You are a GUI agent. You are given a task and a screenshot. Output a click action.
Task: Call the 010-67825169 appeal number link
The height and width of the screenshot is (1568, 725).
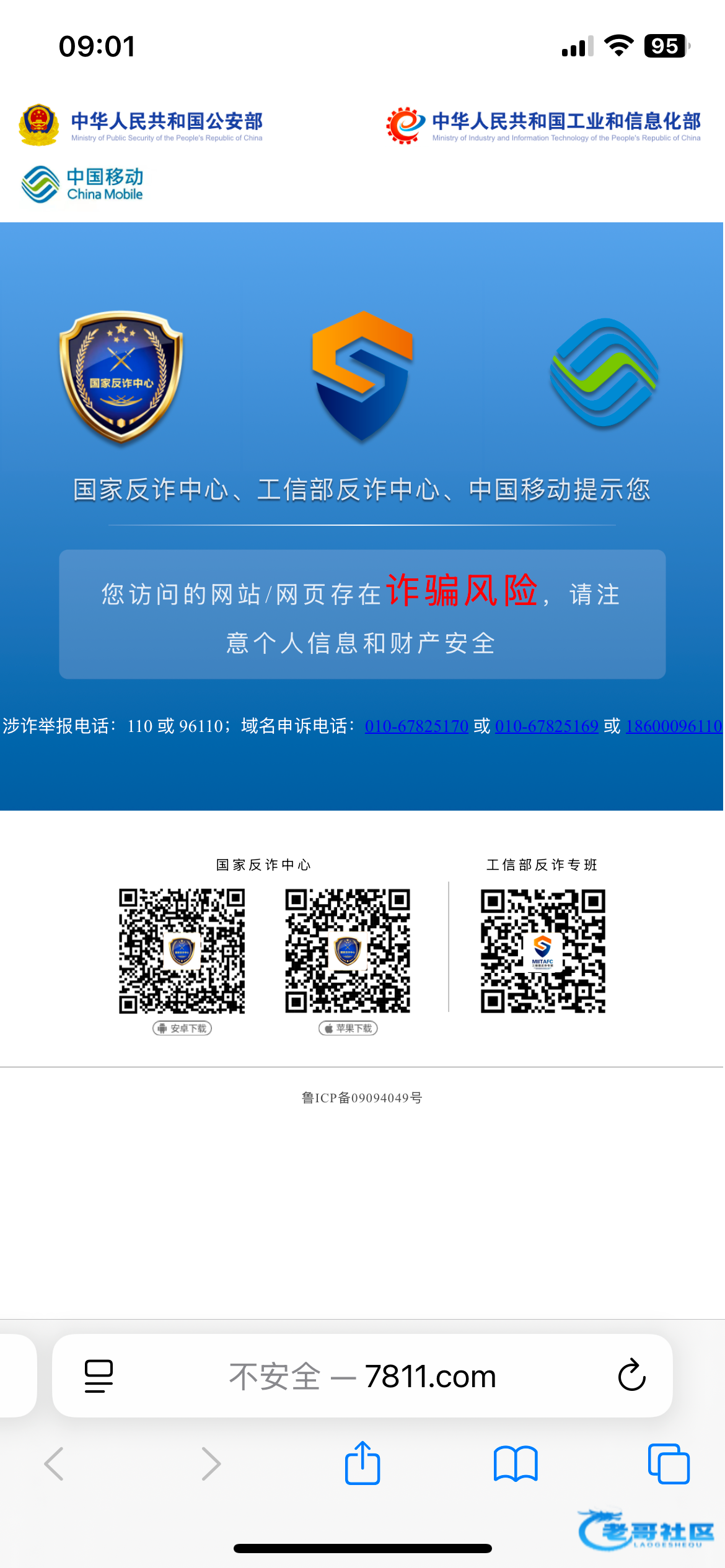pos(547,726)
